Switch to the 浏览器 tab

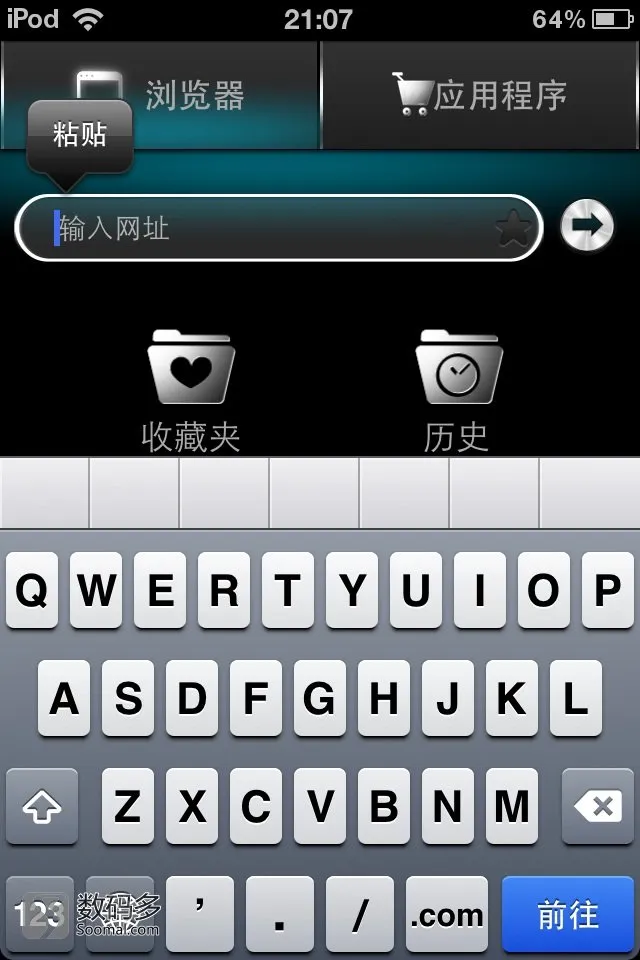coord(195,96)
